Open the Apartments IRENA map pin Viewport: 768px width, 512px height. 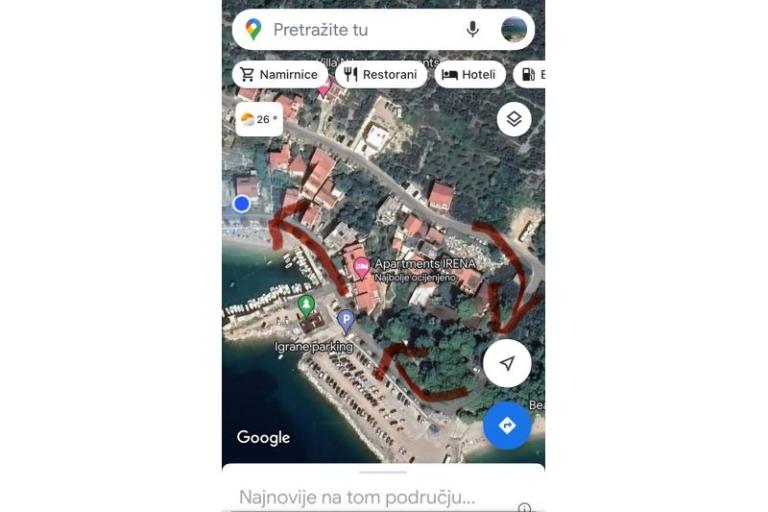tap(361, 266)
